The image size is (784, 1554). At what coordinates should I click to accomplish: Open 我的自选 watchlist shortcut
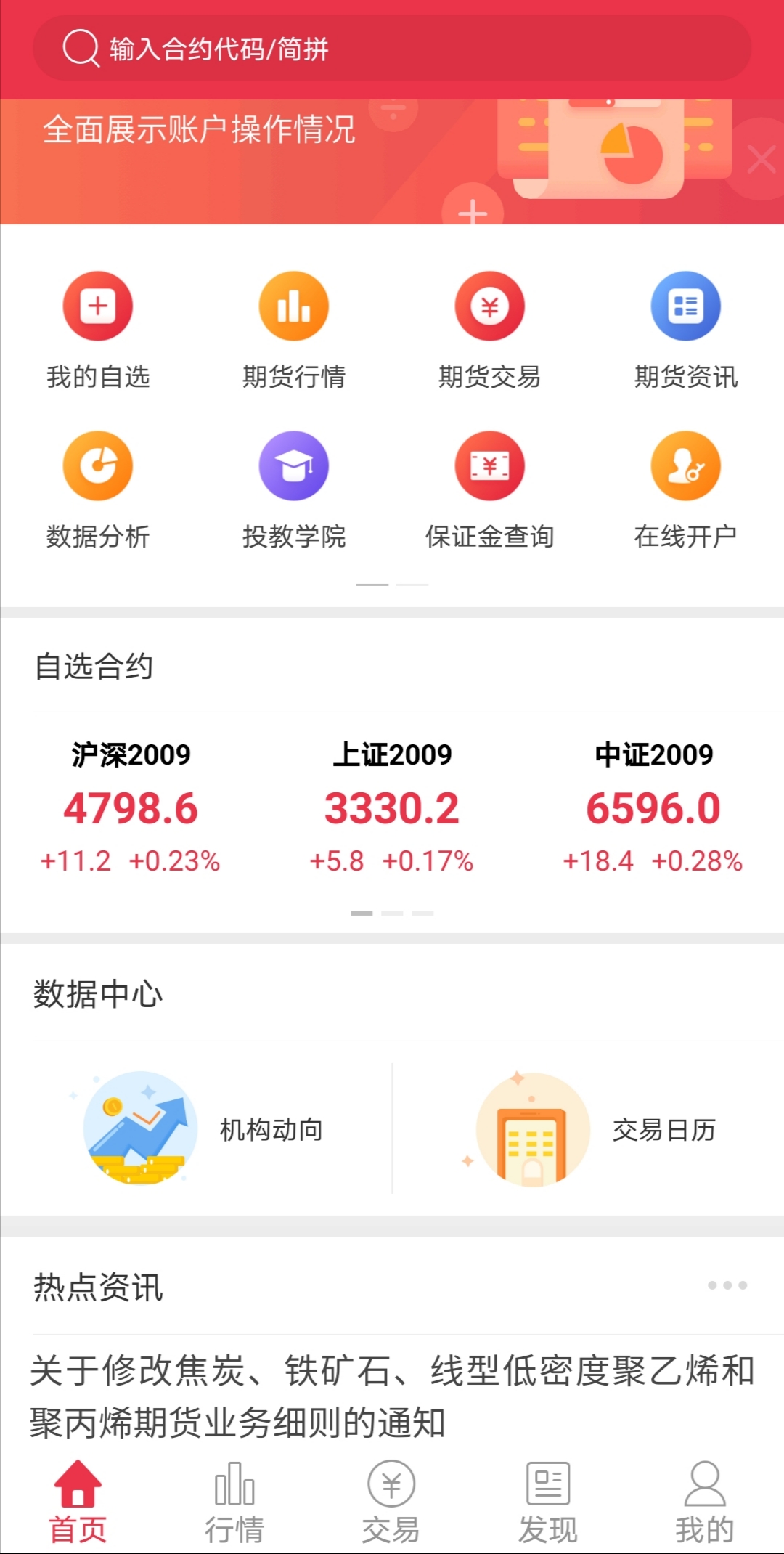(98, 328)
